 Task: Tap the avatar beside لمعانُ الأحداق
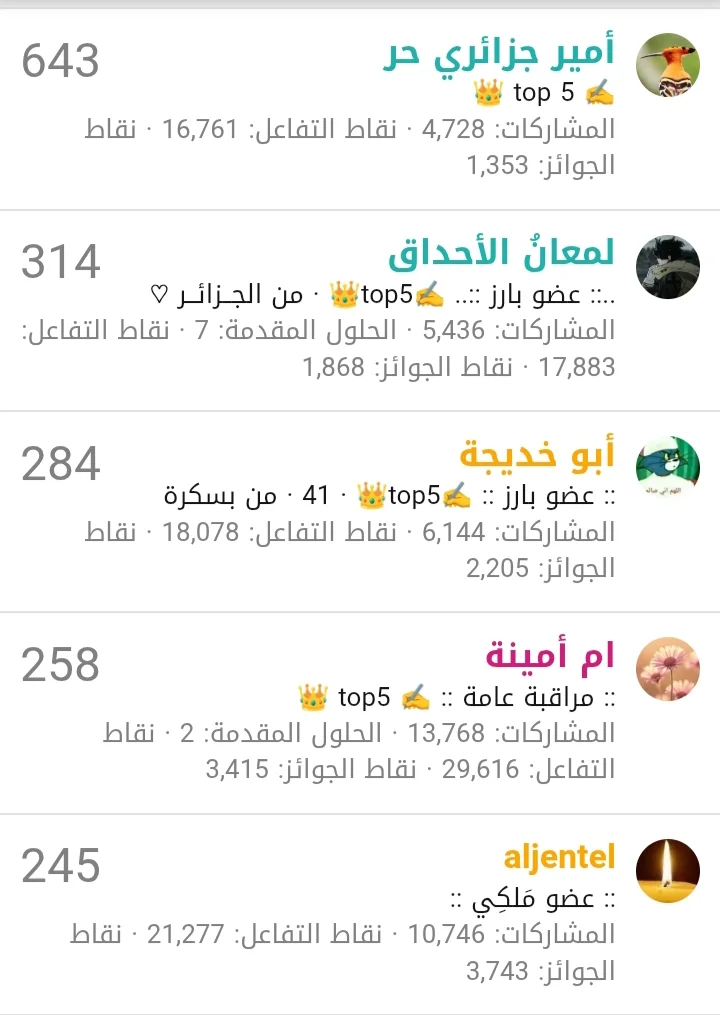[x=667, y=266]
